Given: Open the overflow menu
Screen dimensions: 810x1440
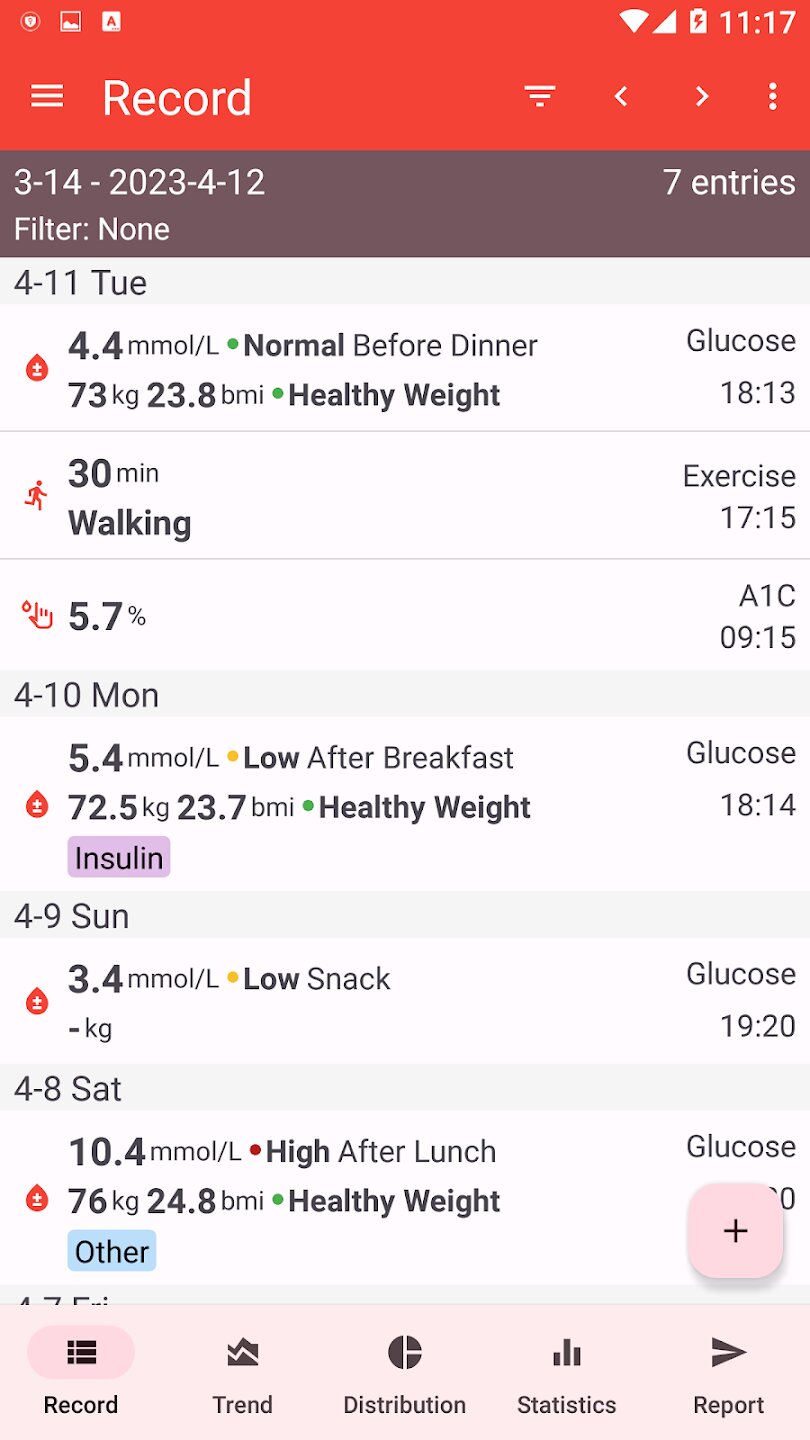Looking at the screenshot, I should click(773, 96).
